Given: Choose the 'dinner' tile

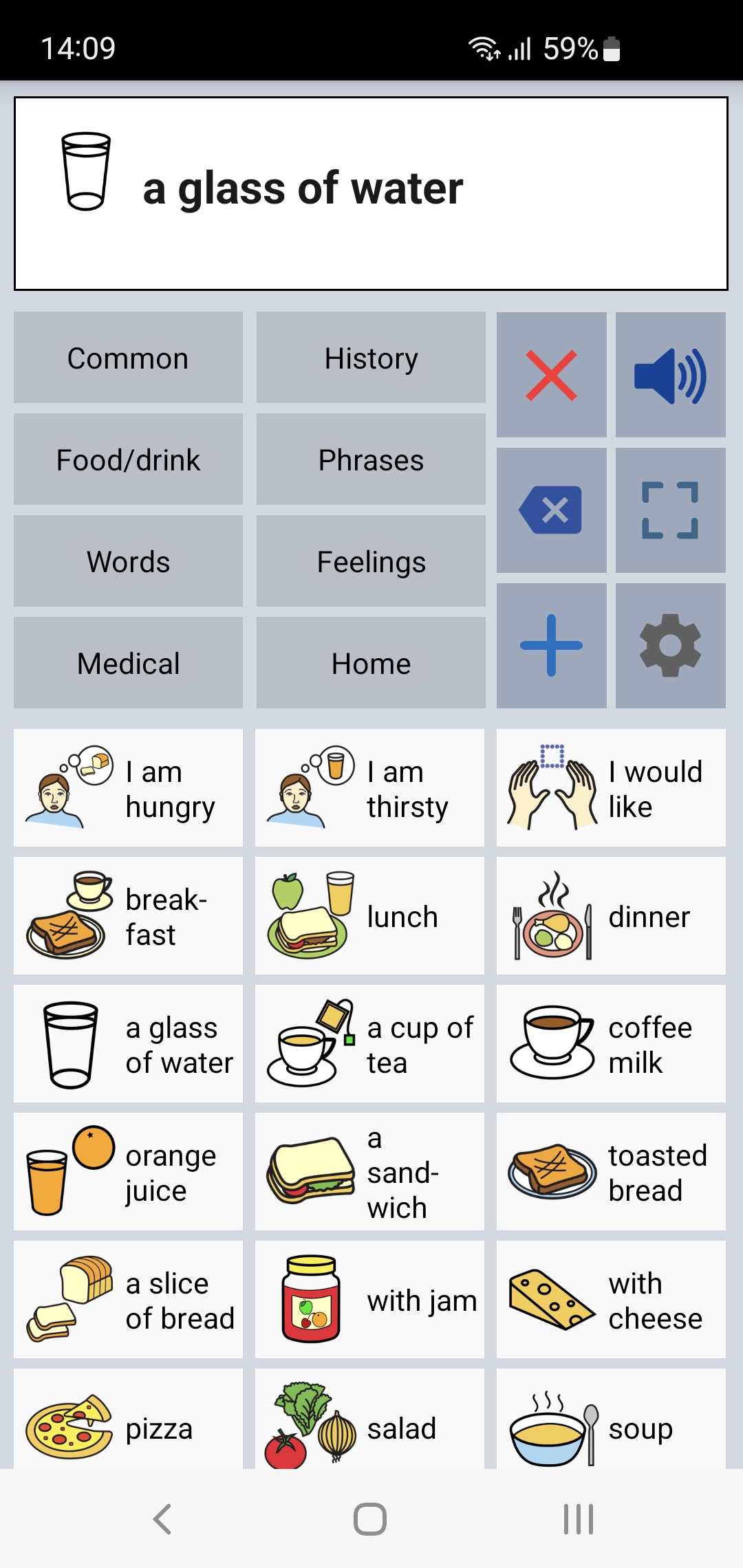Looking at the screenshot, I should (x=611, y=916).
